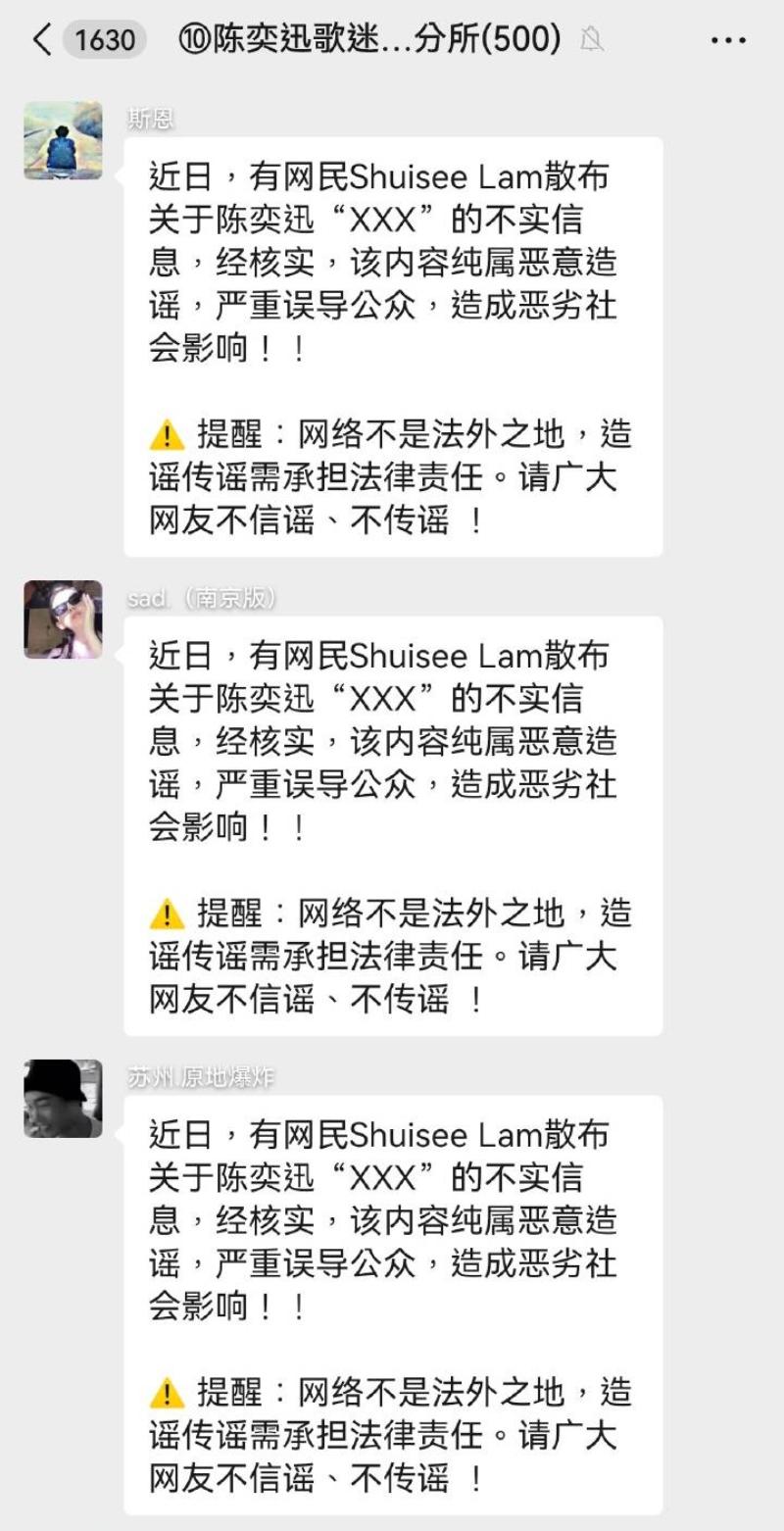Open 斯恩's profile avatar

tap(63, 140)
